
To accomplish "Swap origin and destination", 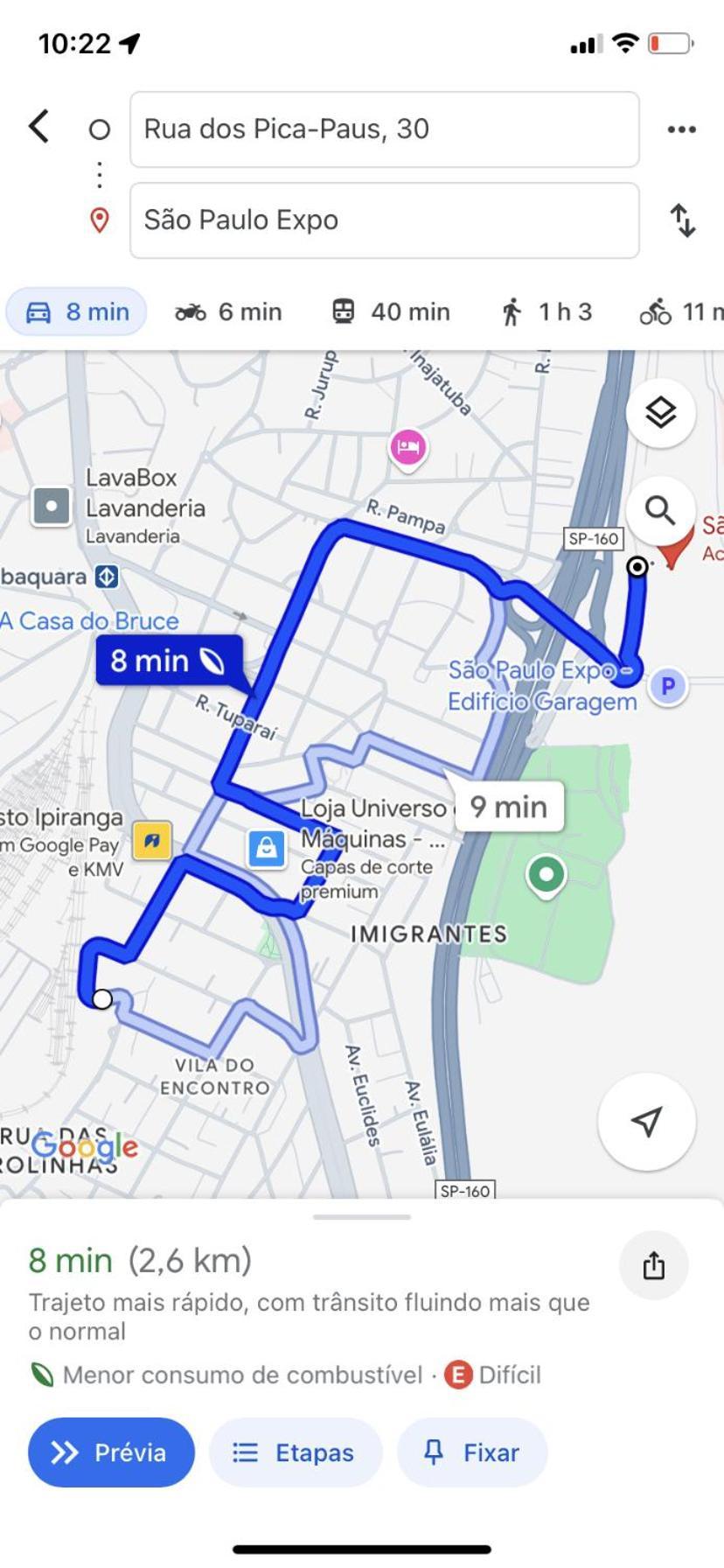I will pos(682,220).
